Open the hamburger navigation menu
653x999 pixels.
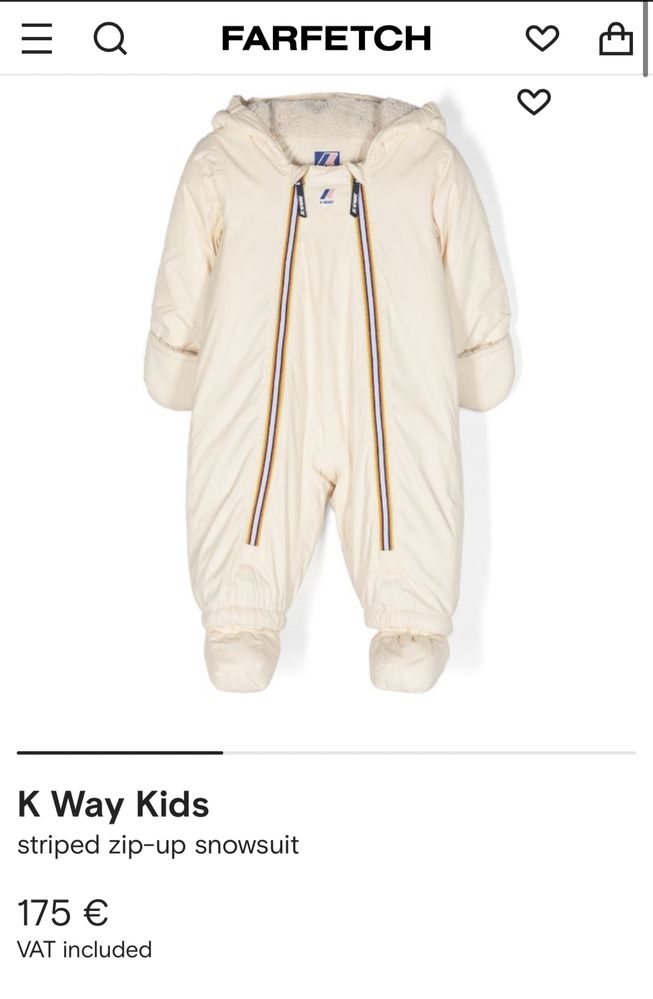coord(36,39)
